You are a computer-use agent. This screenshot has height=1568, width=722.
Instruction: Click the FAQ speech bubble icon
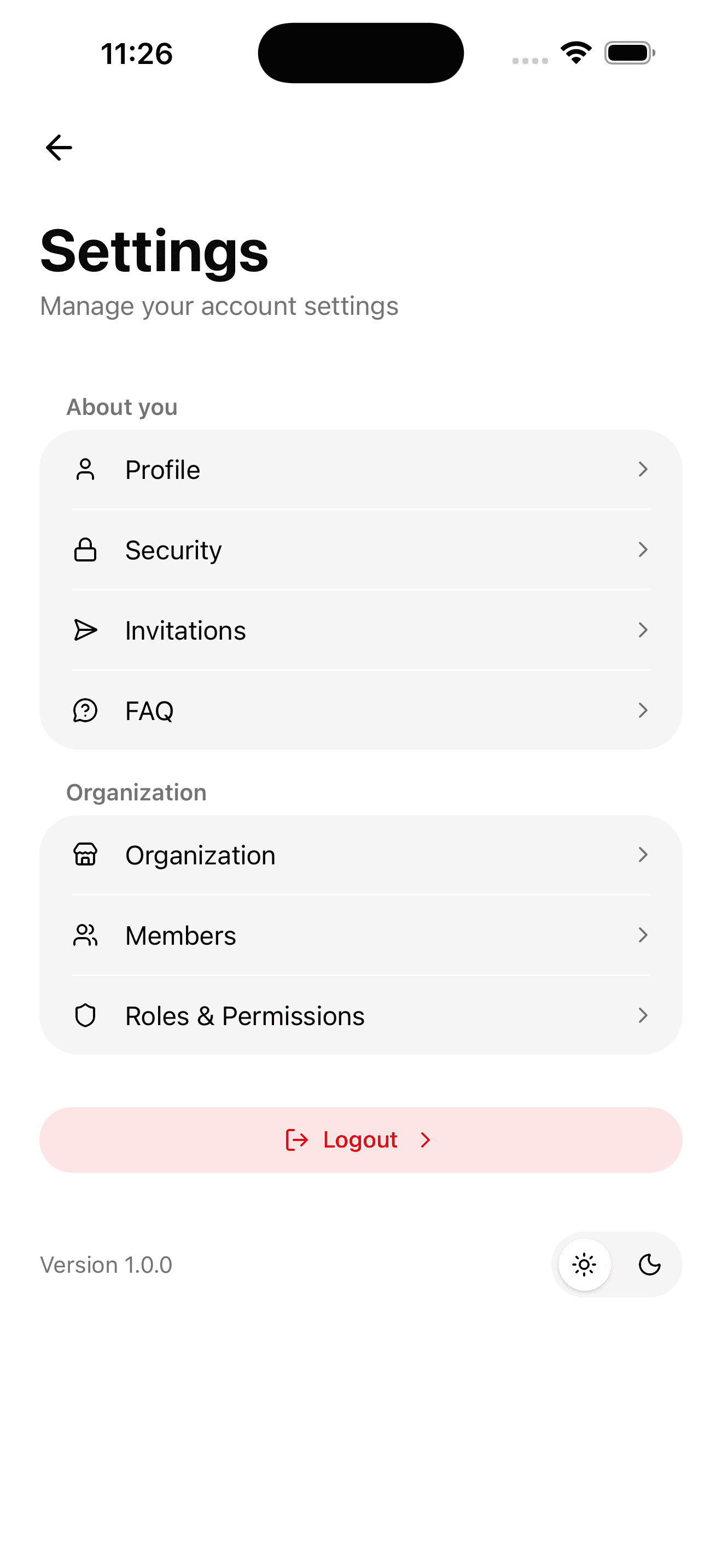tap(85, 710)
